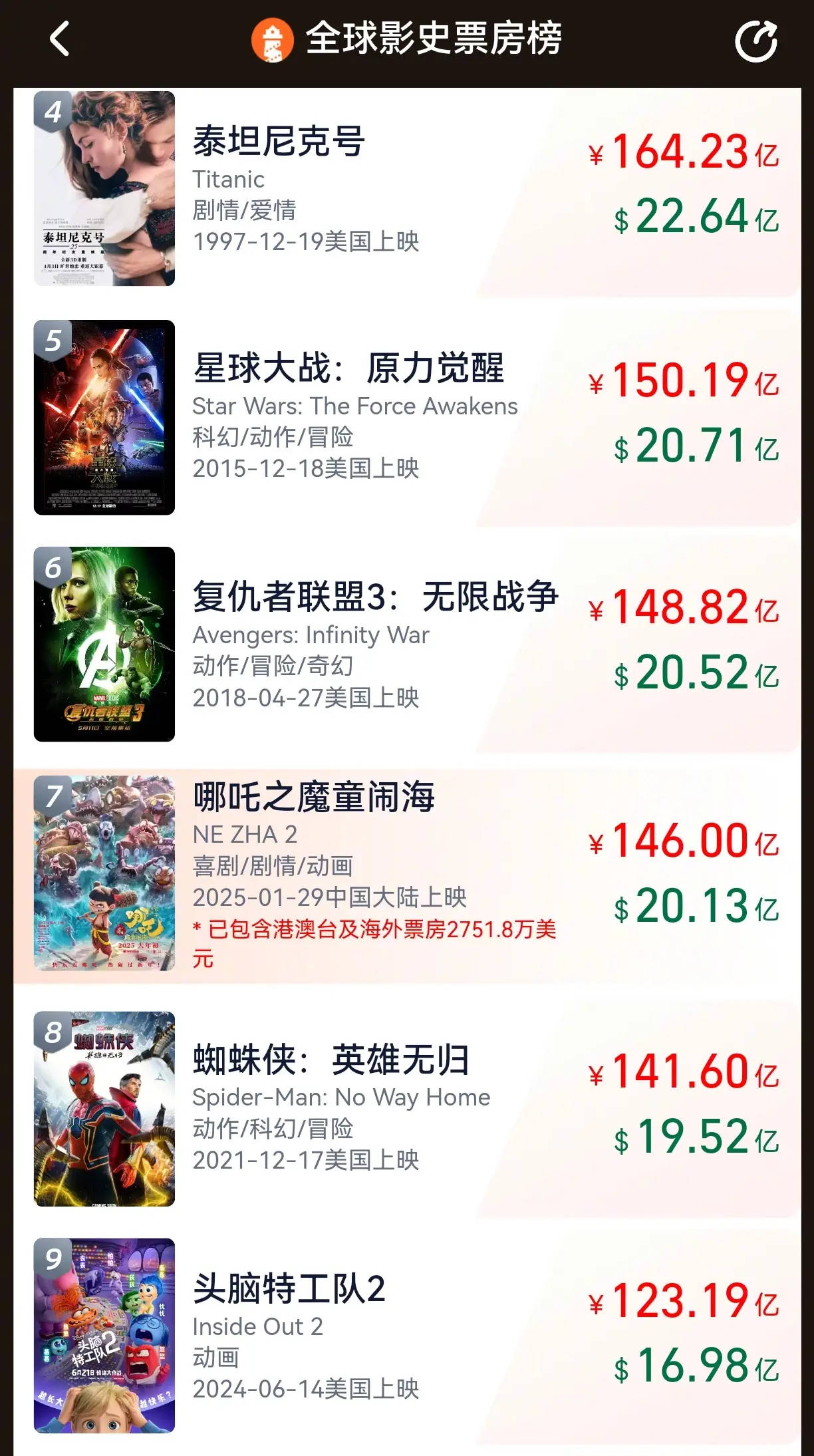Image resolution: width=814 pixels, height=1456 pixels.
Task: Tap the ¥146.00亿 figure on NE ZHA 2
Action: 682,839
